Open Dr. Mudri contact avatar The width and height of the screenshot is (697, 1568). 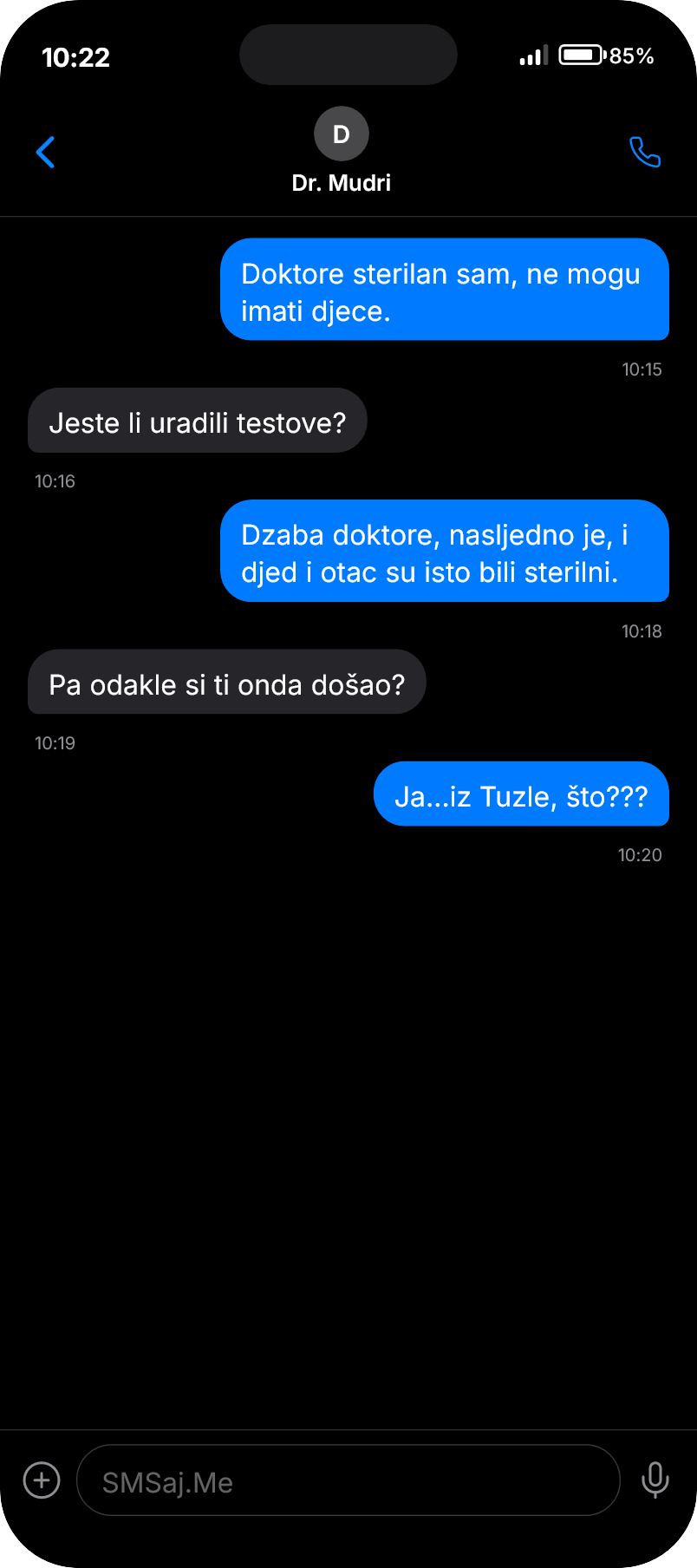342,134
